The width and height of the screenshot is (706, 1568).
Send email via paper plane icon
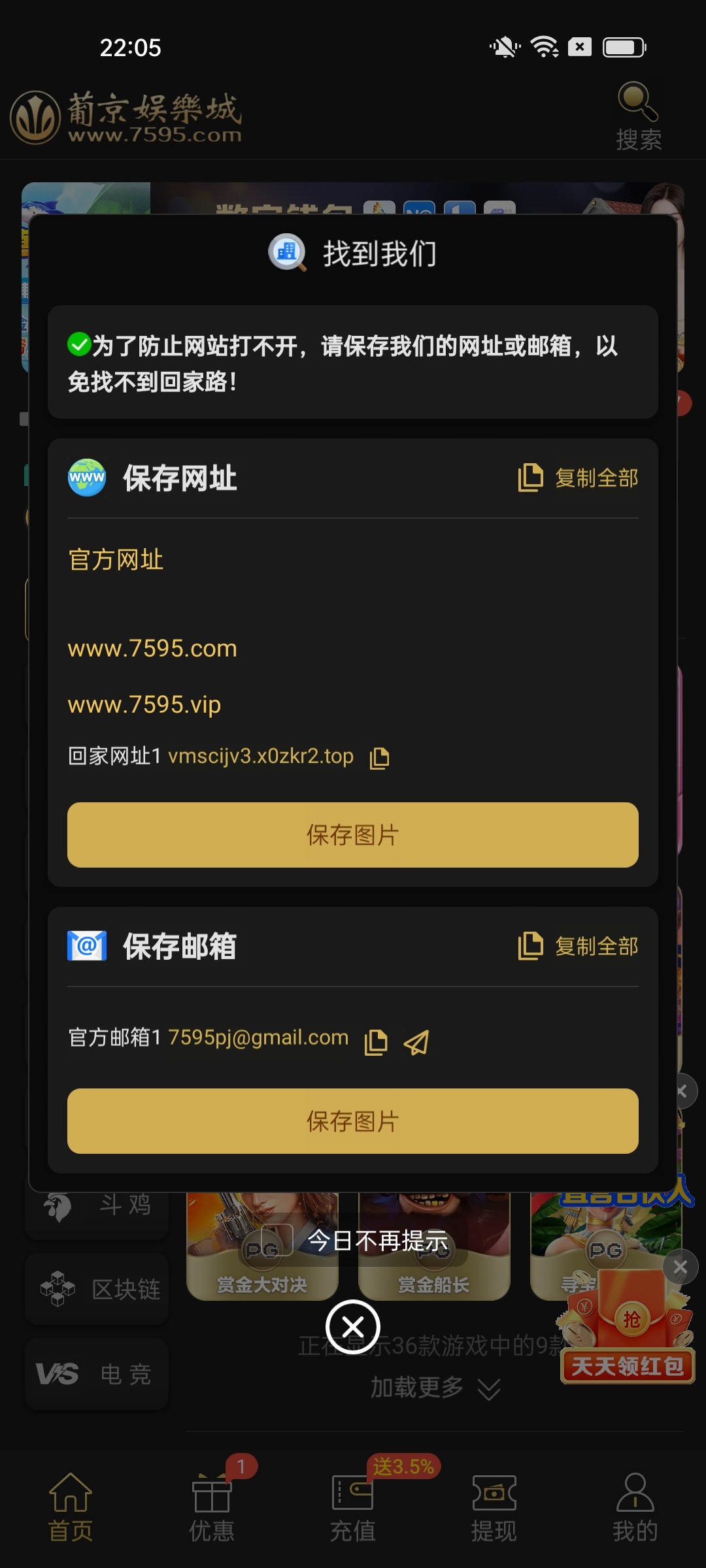(416, 1042)
